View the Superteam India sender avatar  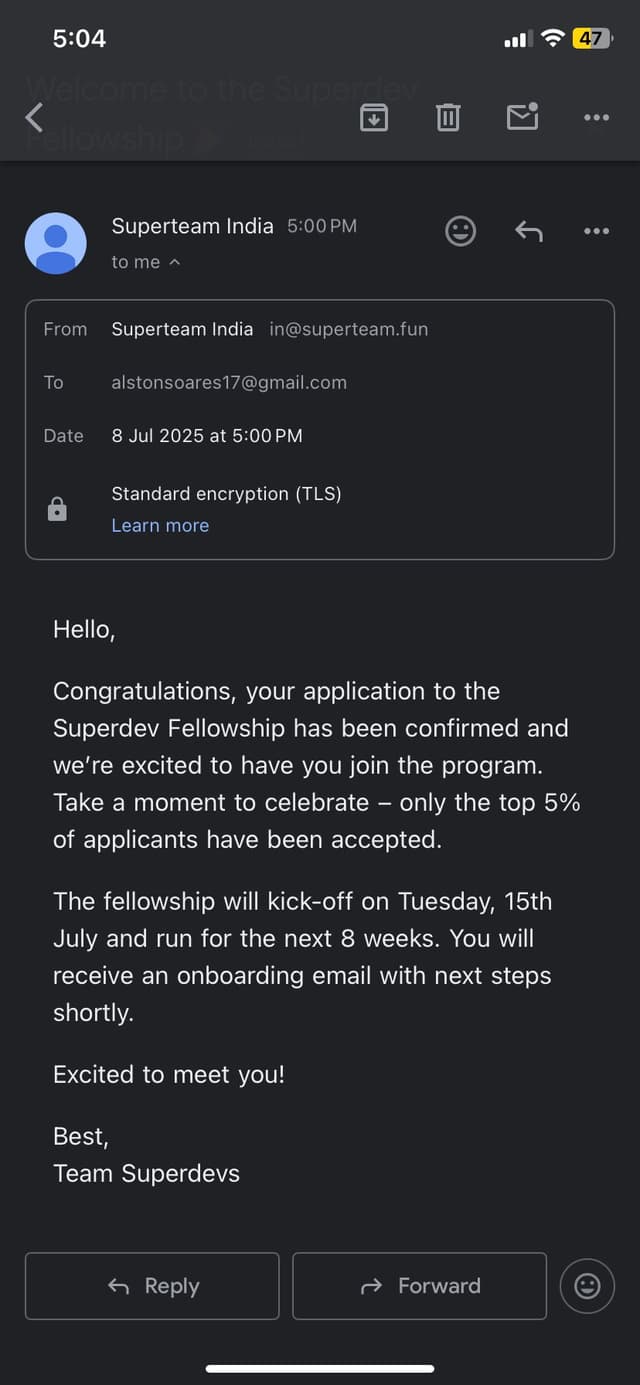pos(56,243)
